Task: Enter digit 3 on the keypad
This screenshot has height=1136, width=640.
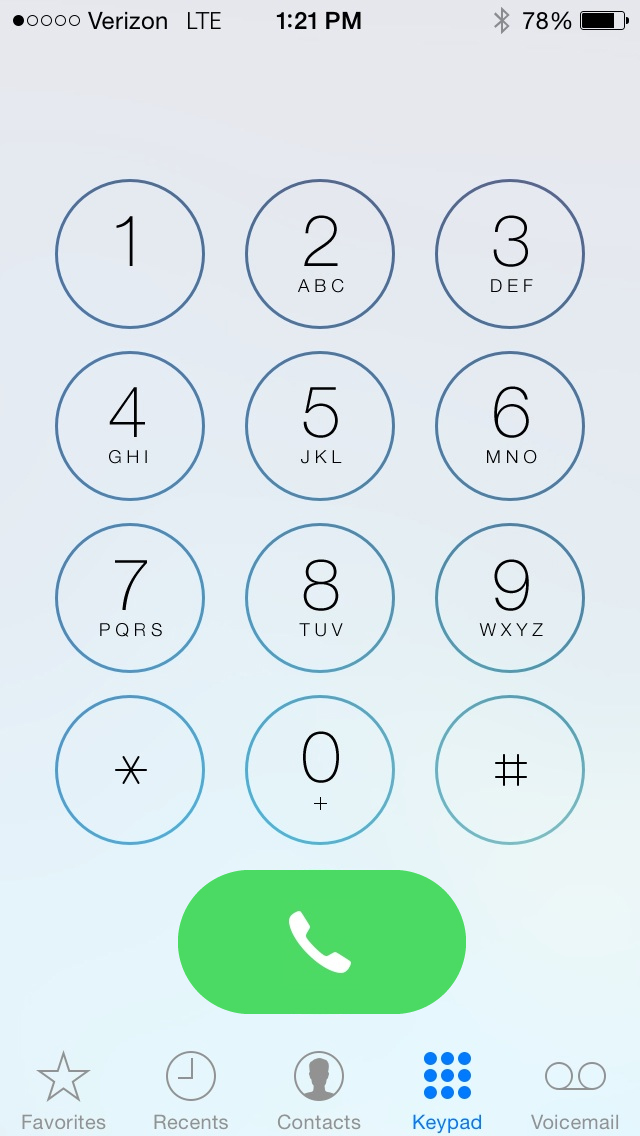Action: [x=510, y=254]
